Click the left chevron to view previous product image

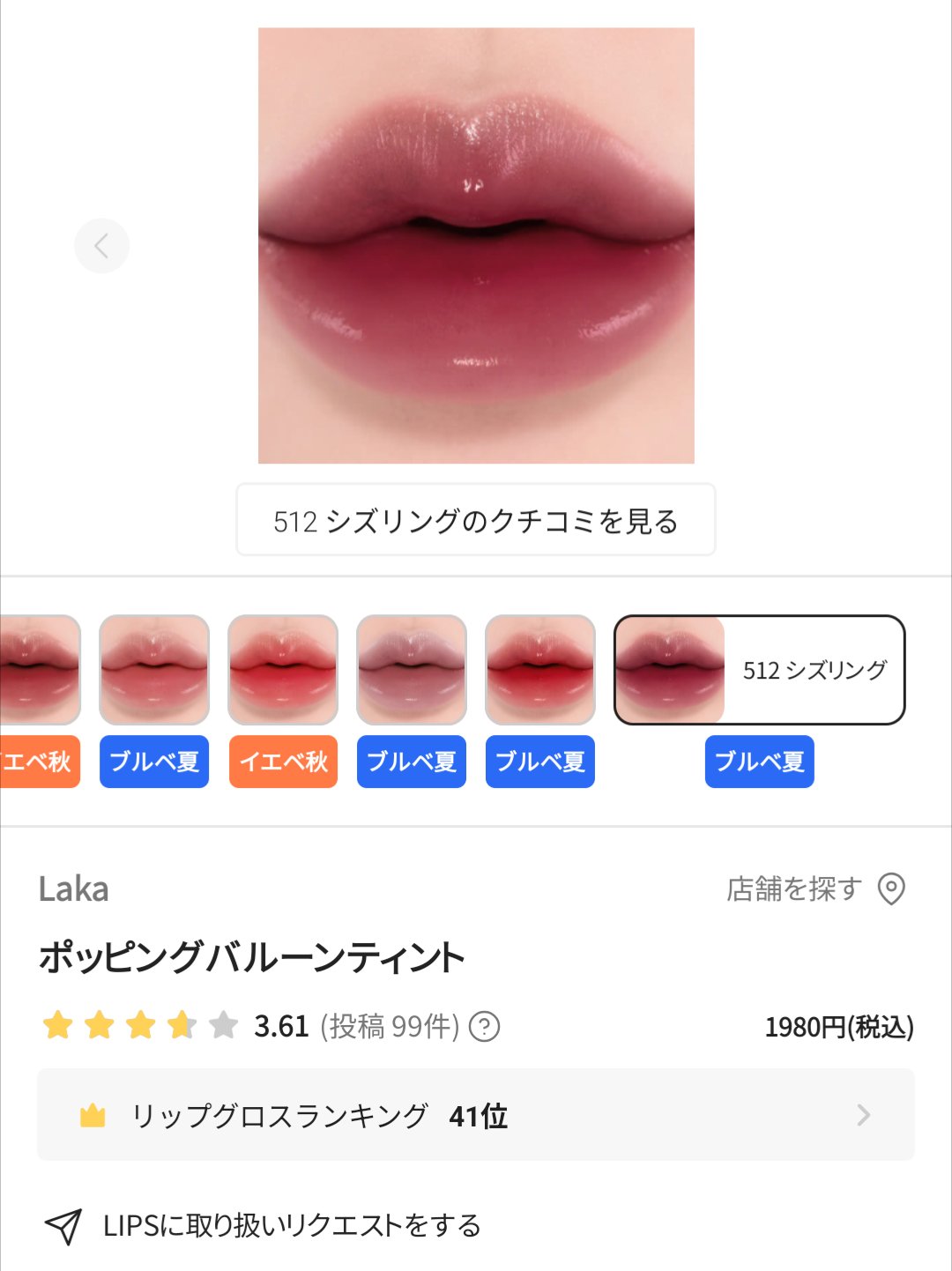pyautogui.click(x=101, y=246)
